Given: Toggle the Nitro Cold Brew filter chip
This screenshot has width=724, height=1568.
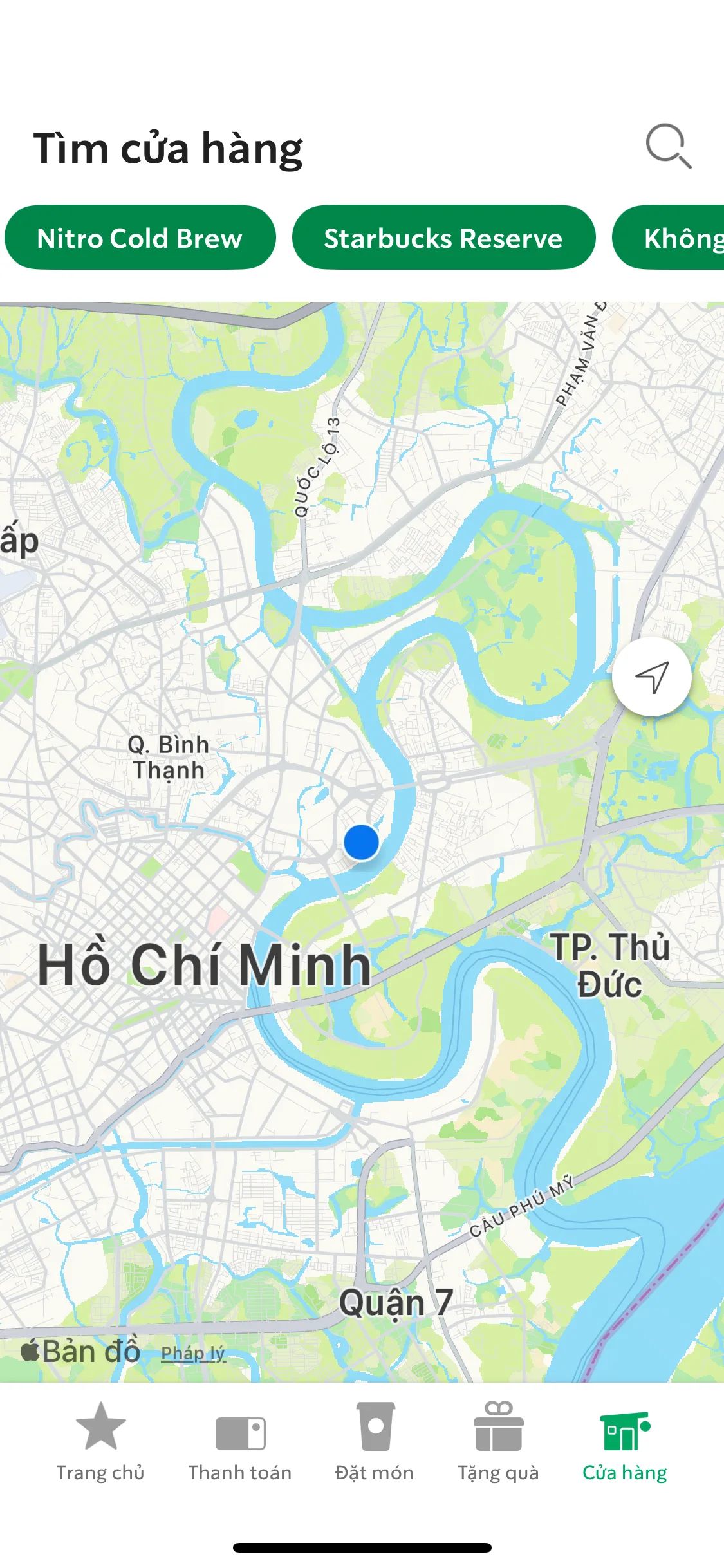Looking at the screenshot, I should 140,238.
